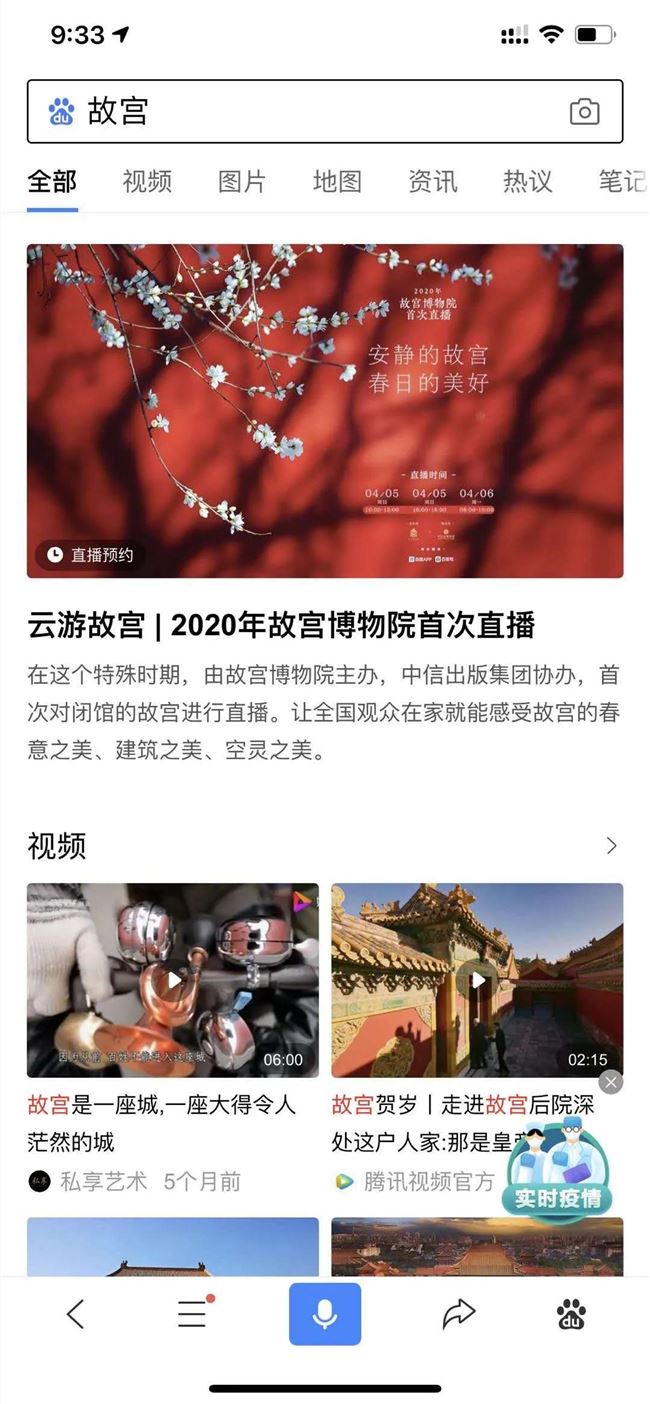Image resolution: width=650 pixels, height=1404 pixels.
Task: Switch to the 图片 tab
Action: [242, 181]
